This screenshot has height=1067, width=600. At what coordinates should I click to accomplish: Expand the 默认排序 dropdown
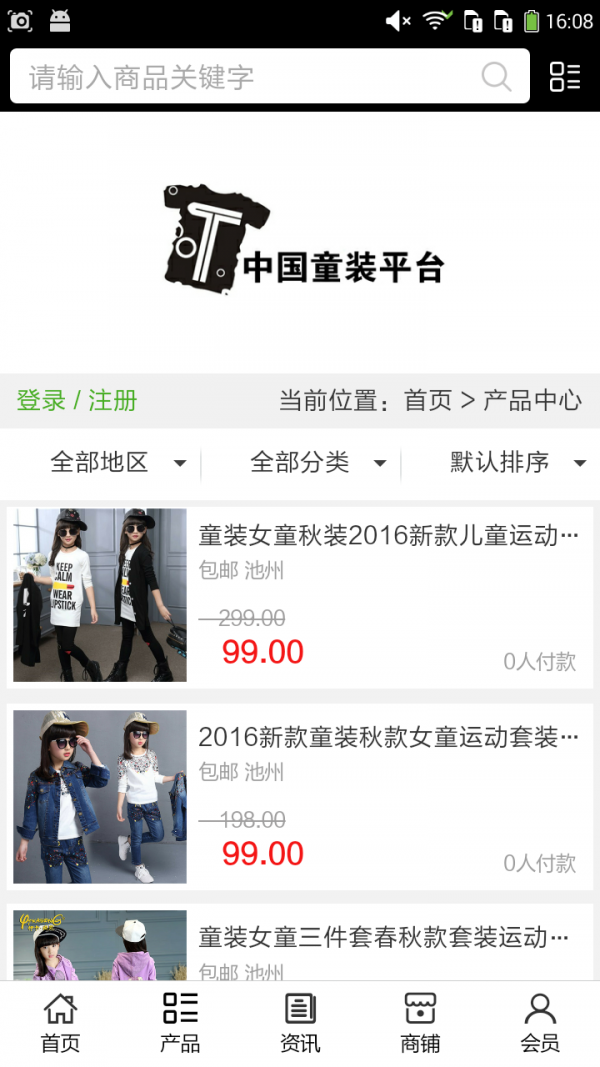coord(516,462)
